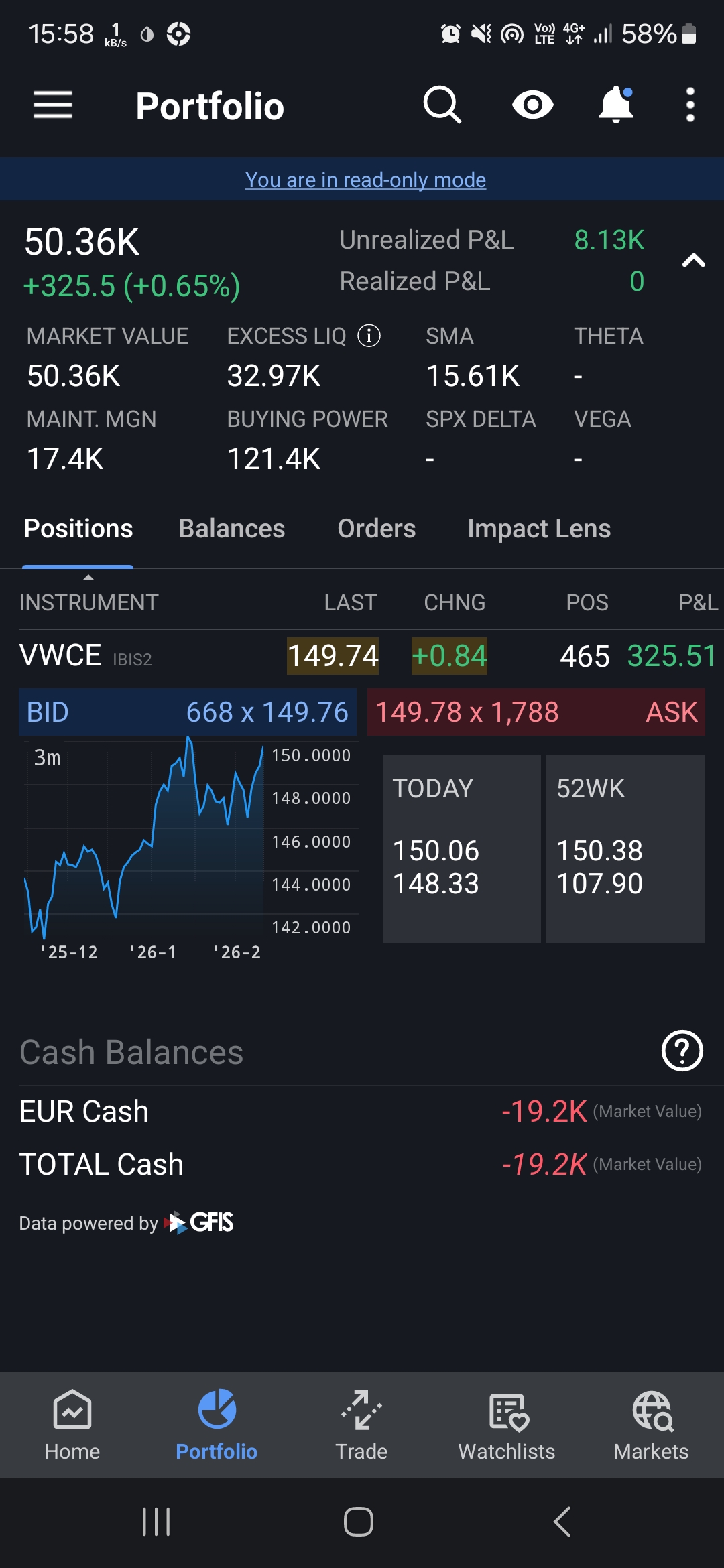Open the notifications bell
724x1568 pixels.
pos(616,105)
